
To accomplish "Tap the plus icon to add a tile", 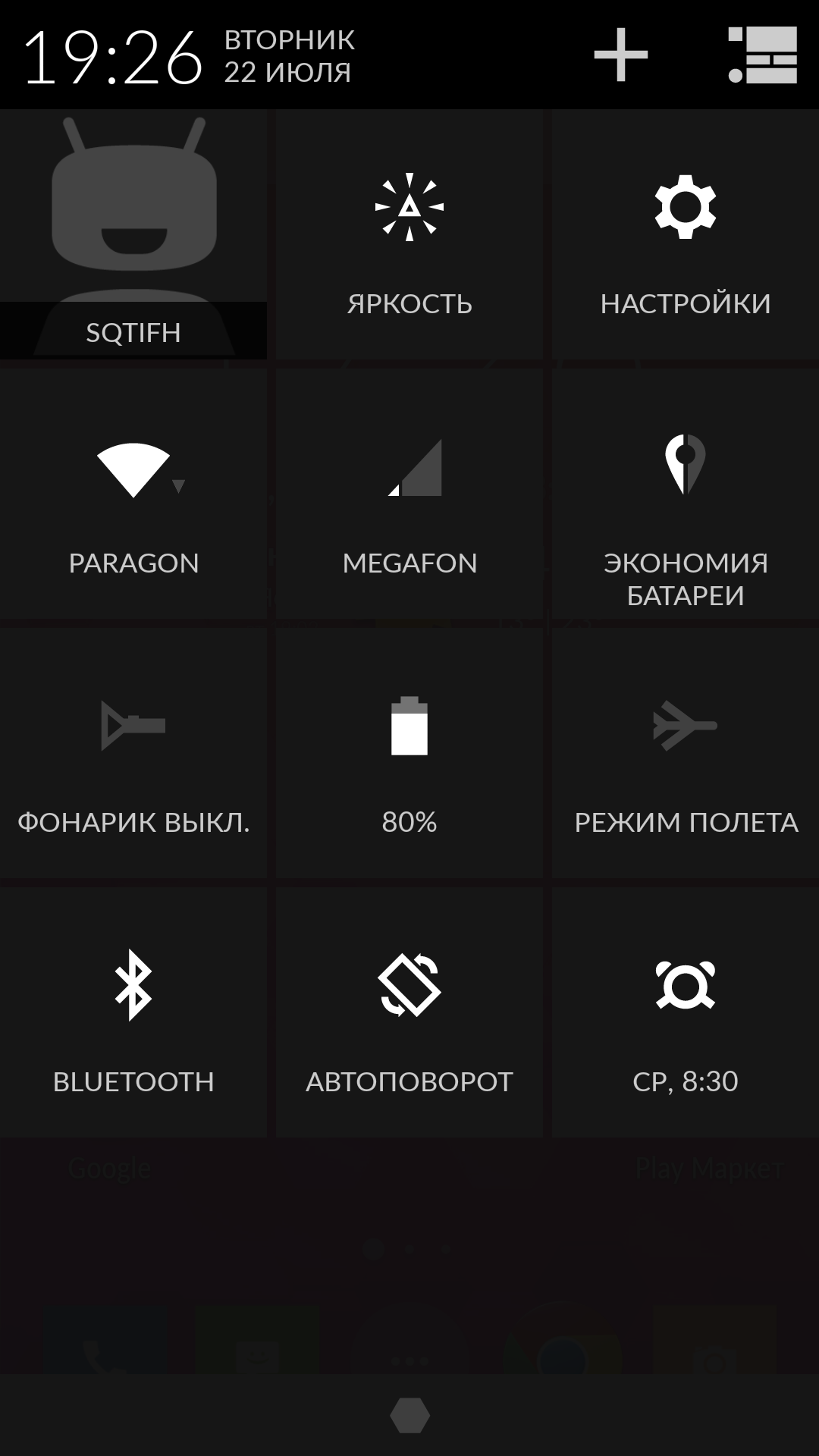I will coord(620,55).
